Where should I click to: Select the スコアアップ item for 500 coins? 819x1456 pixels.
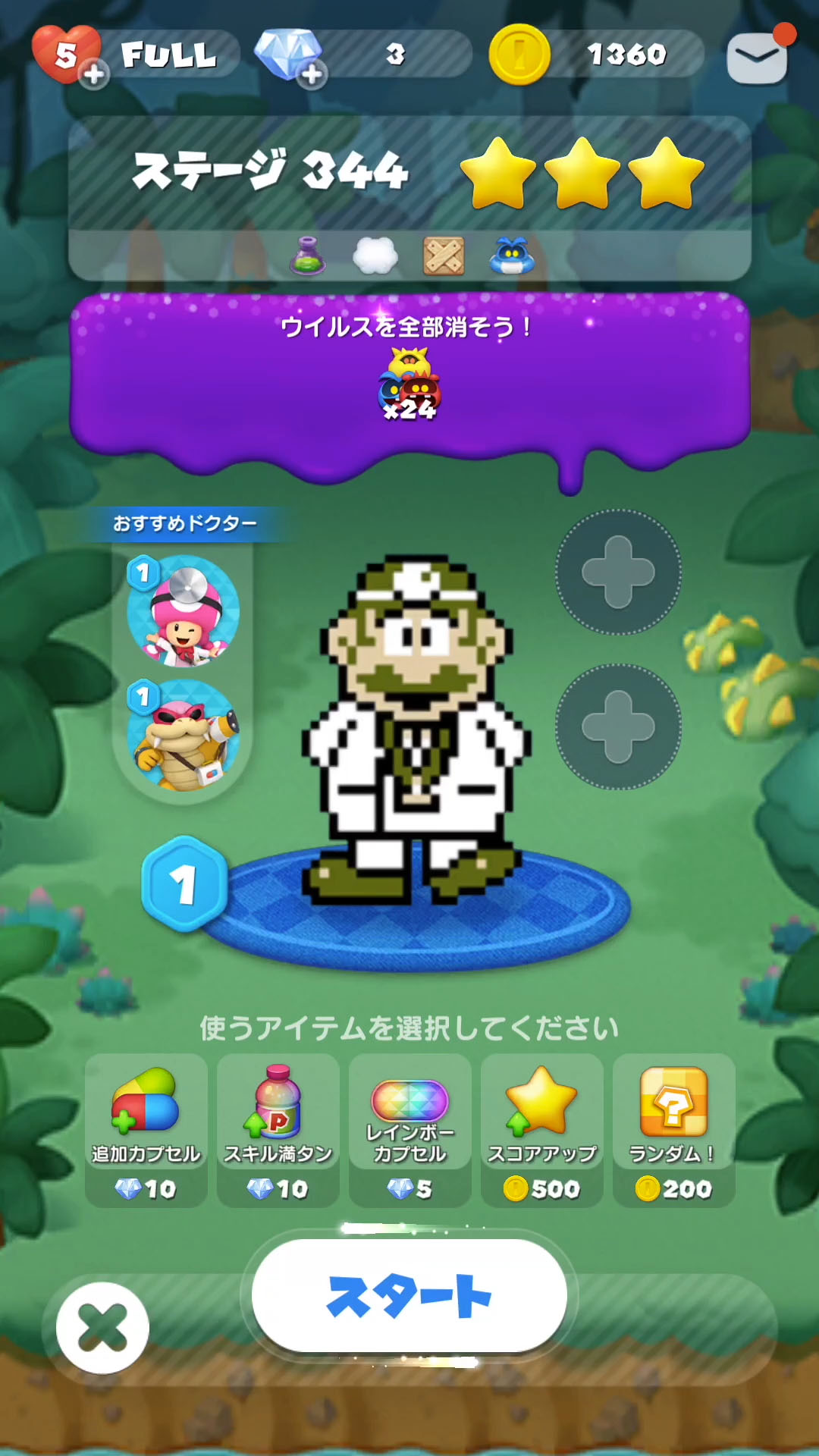(542, 1130)
